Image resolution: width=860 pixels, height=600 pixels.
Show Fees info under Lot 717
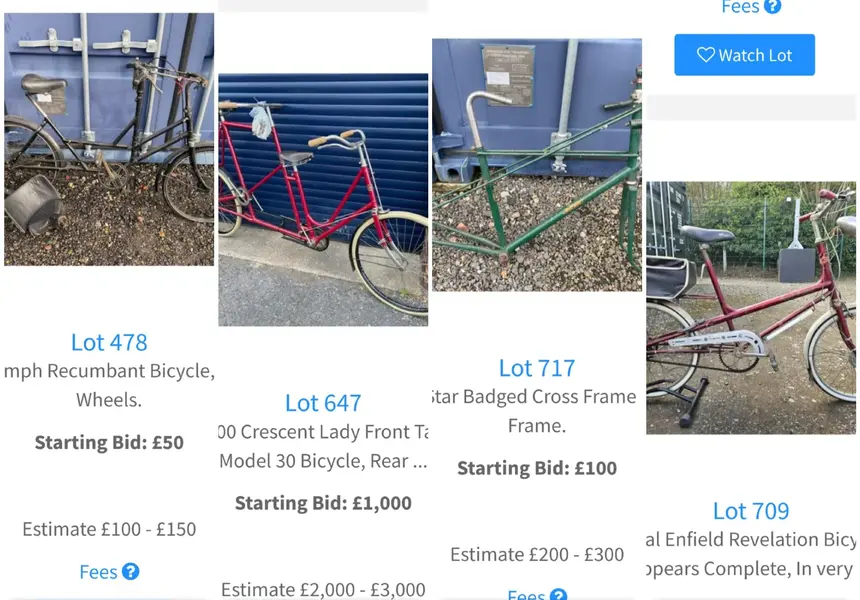537,595
